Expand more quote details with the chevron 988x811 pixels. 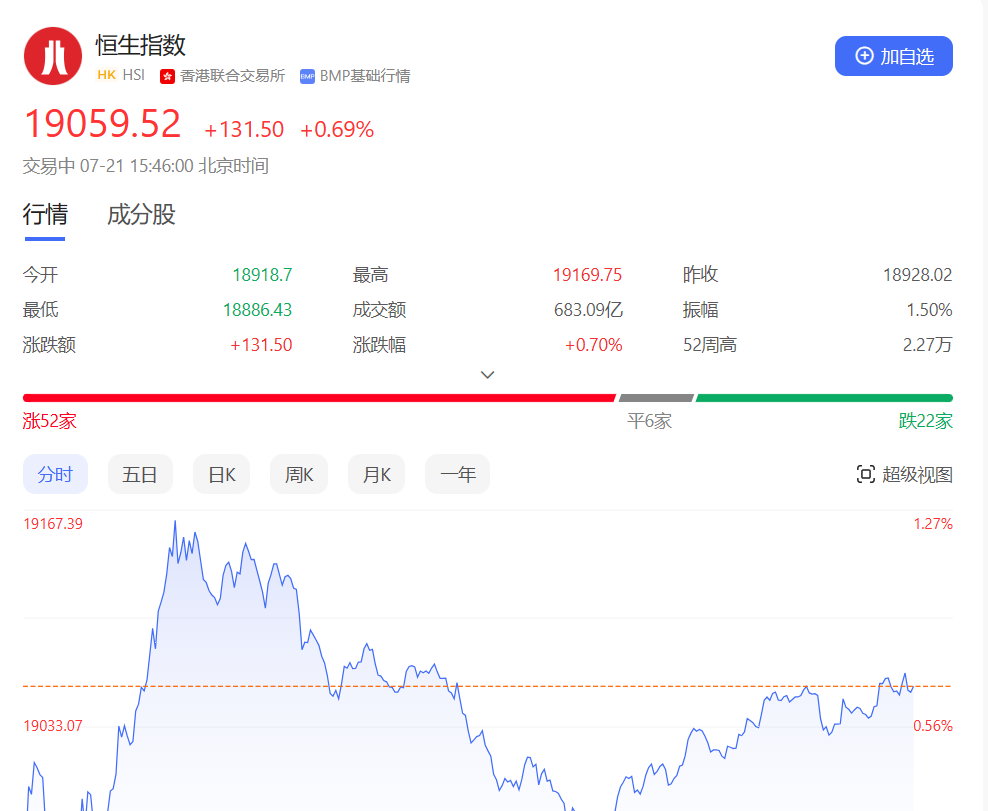click(x=487, y=375)
